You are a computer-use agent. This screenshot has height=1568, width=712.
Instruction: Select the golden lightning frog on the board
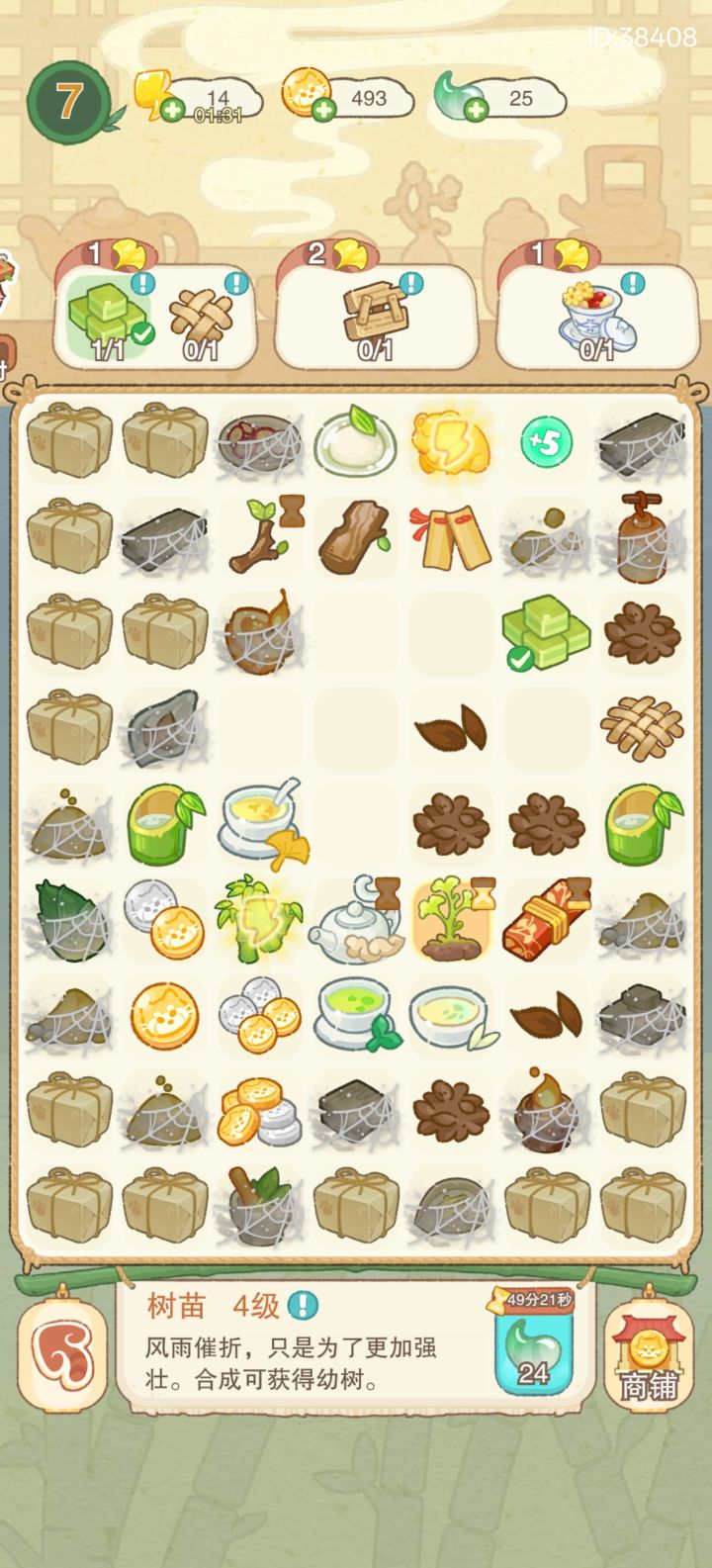pyautogui.click(x=452, y=442)
